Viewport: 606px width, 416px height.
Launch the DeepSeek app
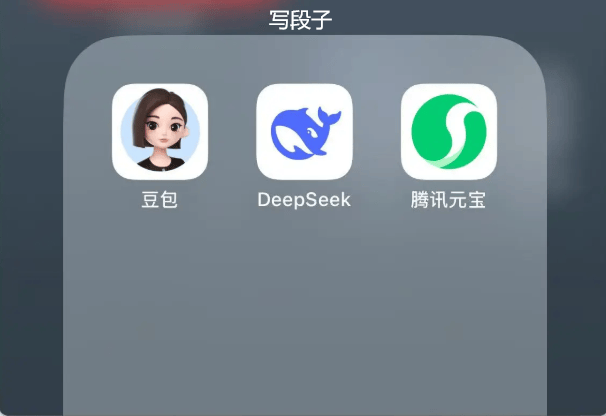tap(304, 132)
